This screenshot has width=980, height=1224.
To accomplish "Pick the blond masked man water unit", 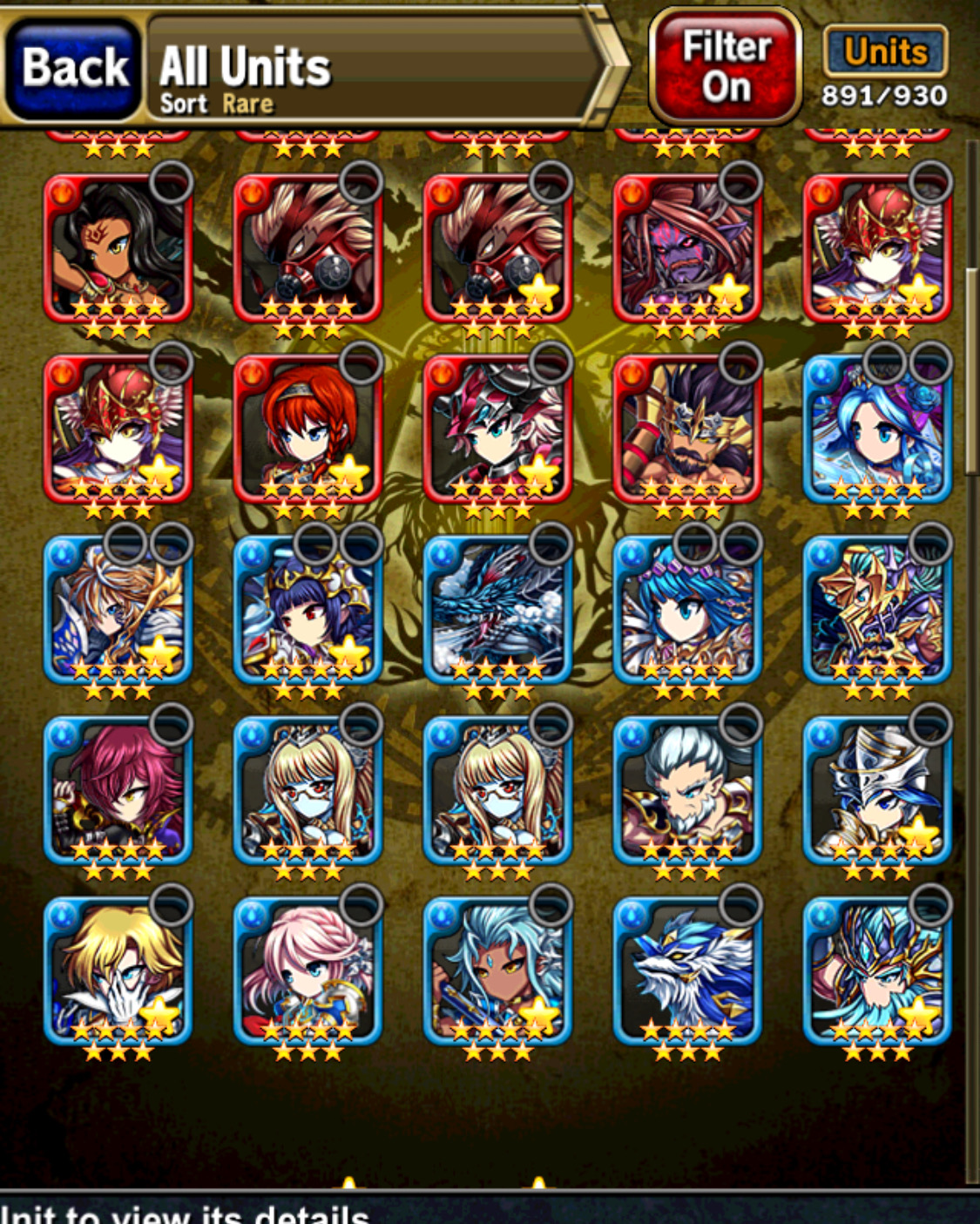I will [118, 970].
